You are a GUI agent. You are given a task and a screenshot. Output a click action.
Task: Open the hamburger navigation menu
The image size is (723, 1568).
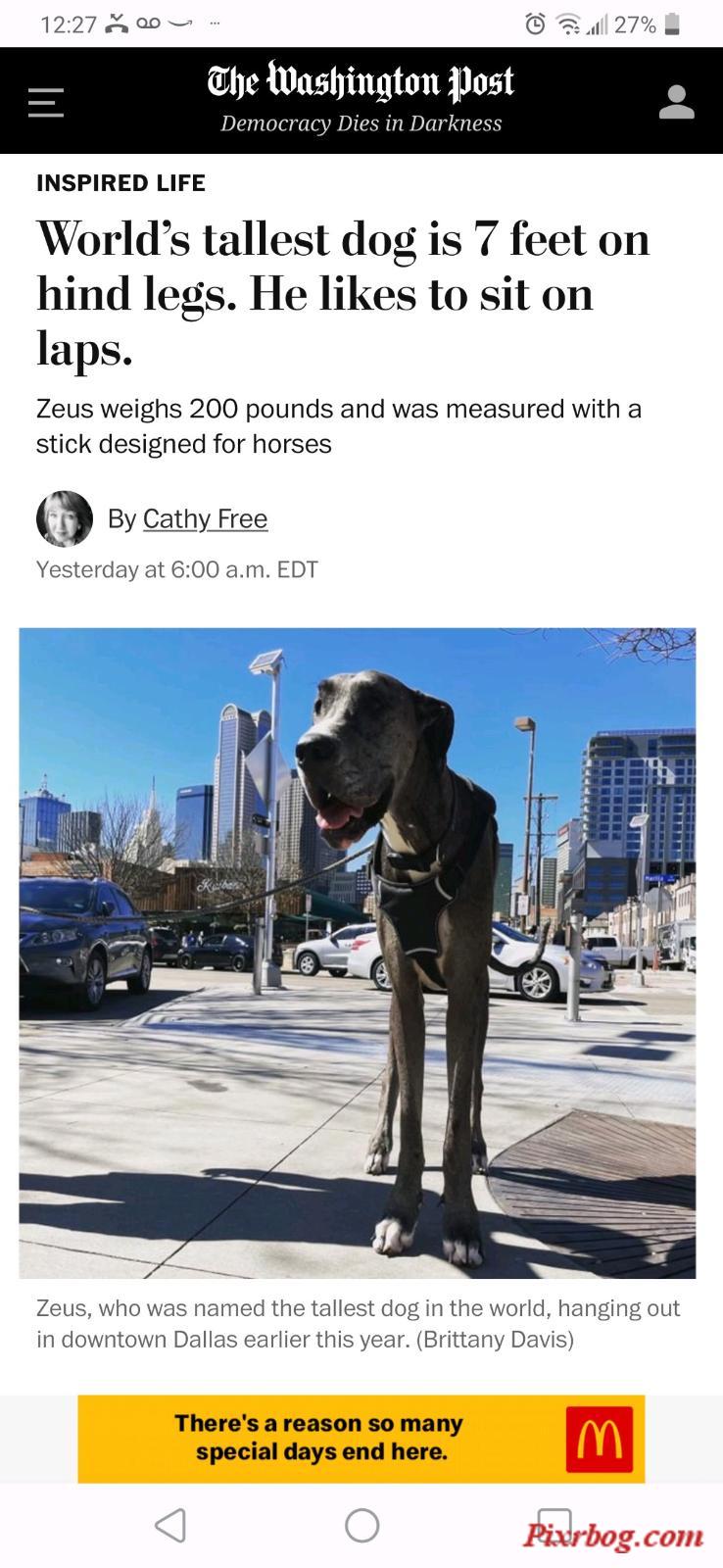[x=45, y=102]
